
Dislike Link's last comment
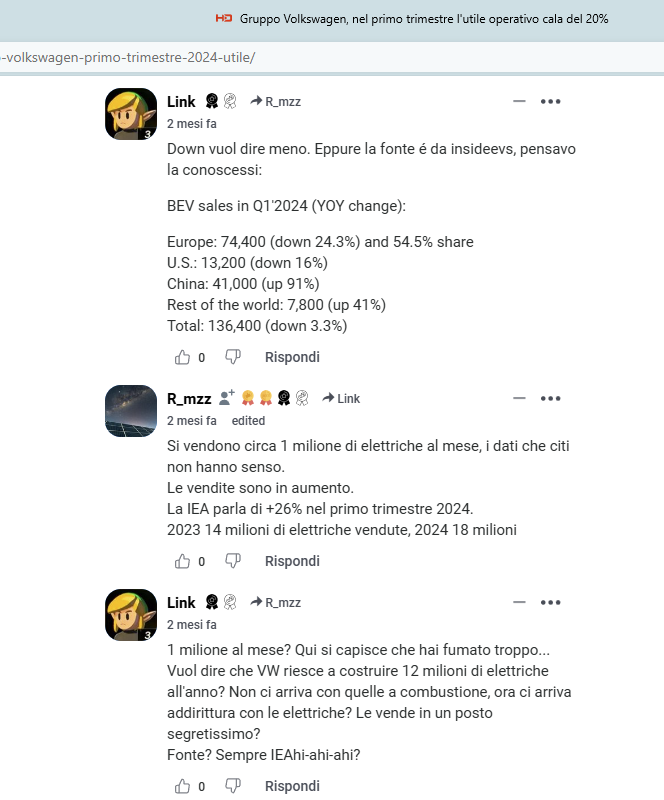tap(233, 786)
